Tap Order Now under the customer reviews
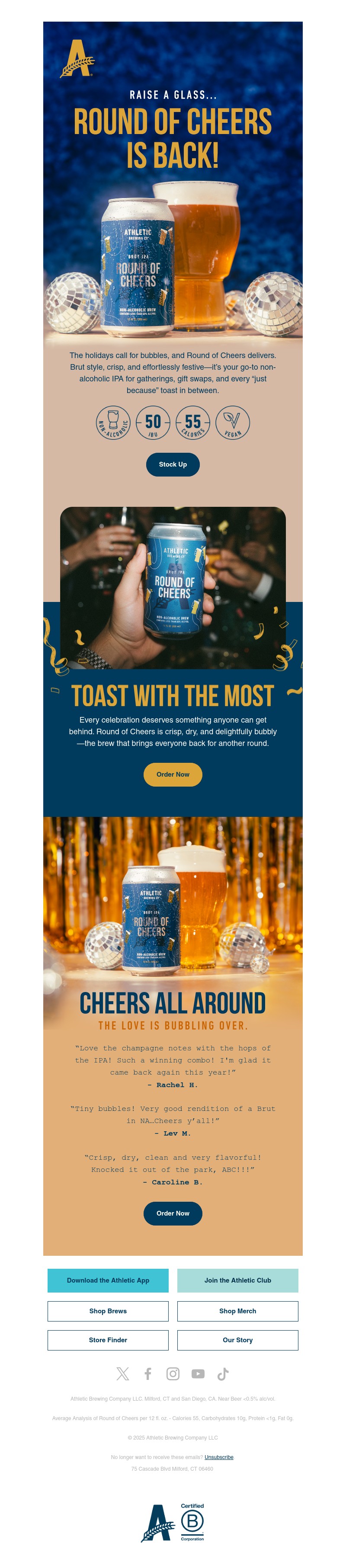This screenshot has width=346, height=1568. [x=173, y=1213]
